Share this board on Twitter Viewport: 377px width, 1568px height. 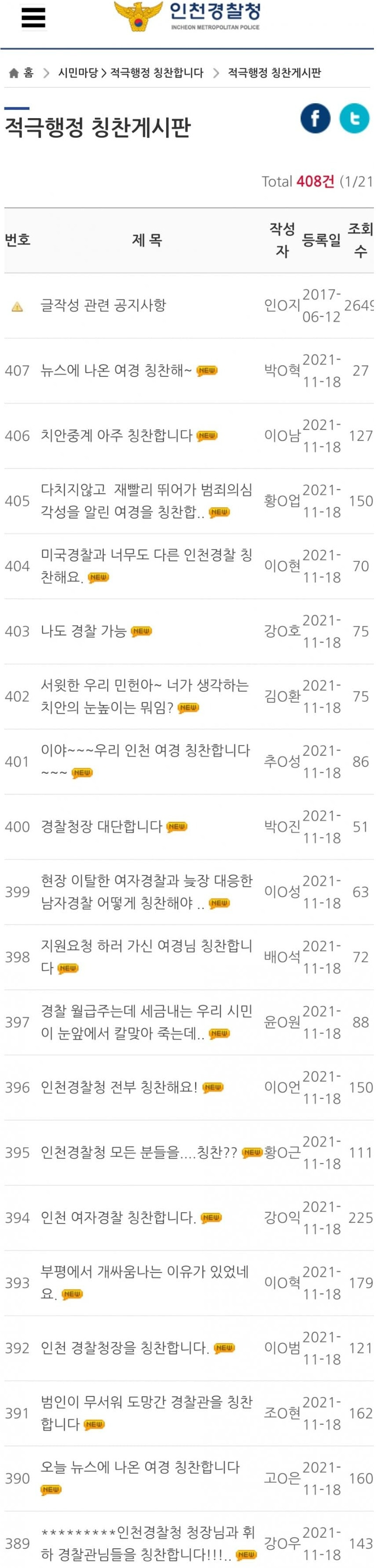tap(354, 118)
